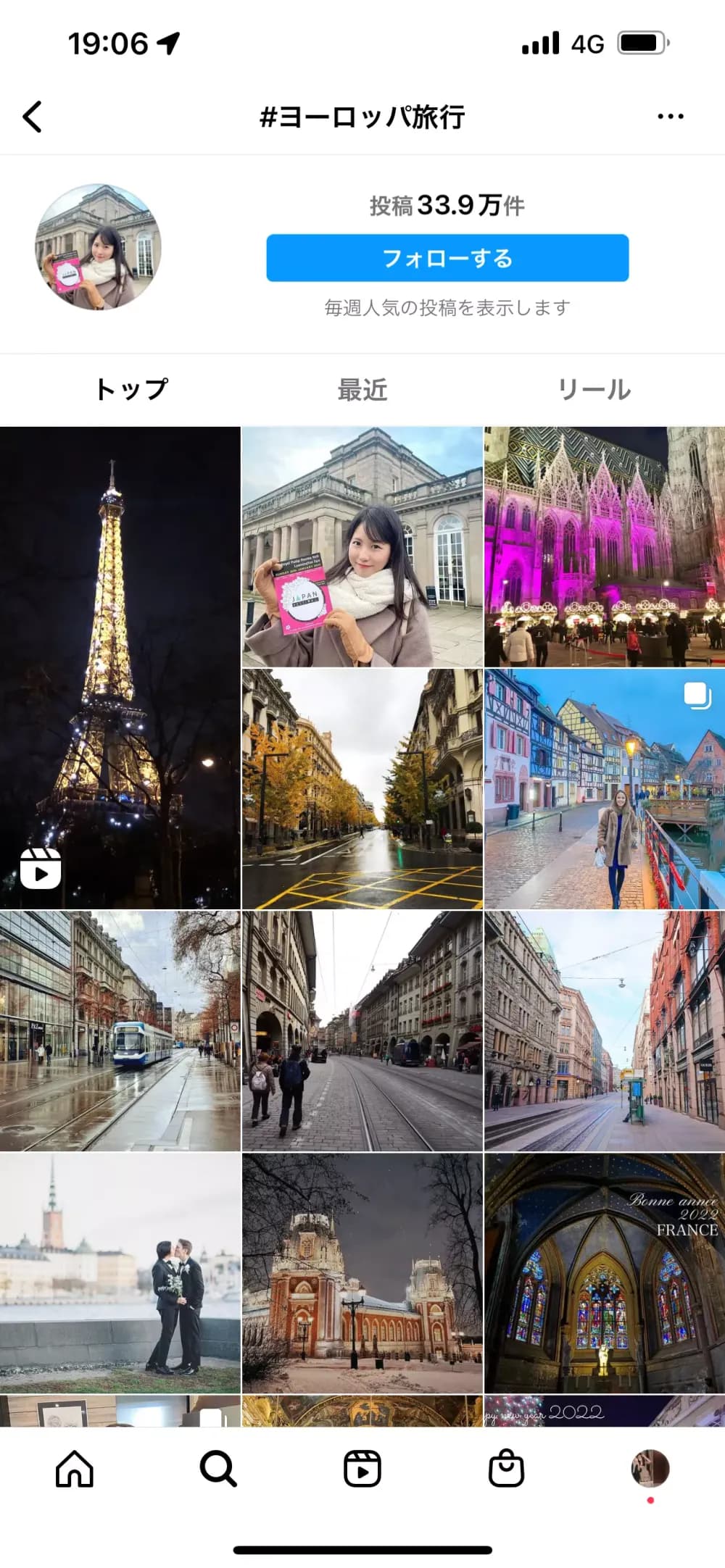The image size is (725, 1568).
Task: Switch to the 最近 tab
Action: click(x=362, y=390)
